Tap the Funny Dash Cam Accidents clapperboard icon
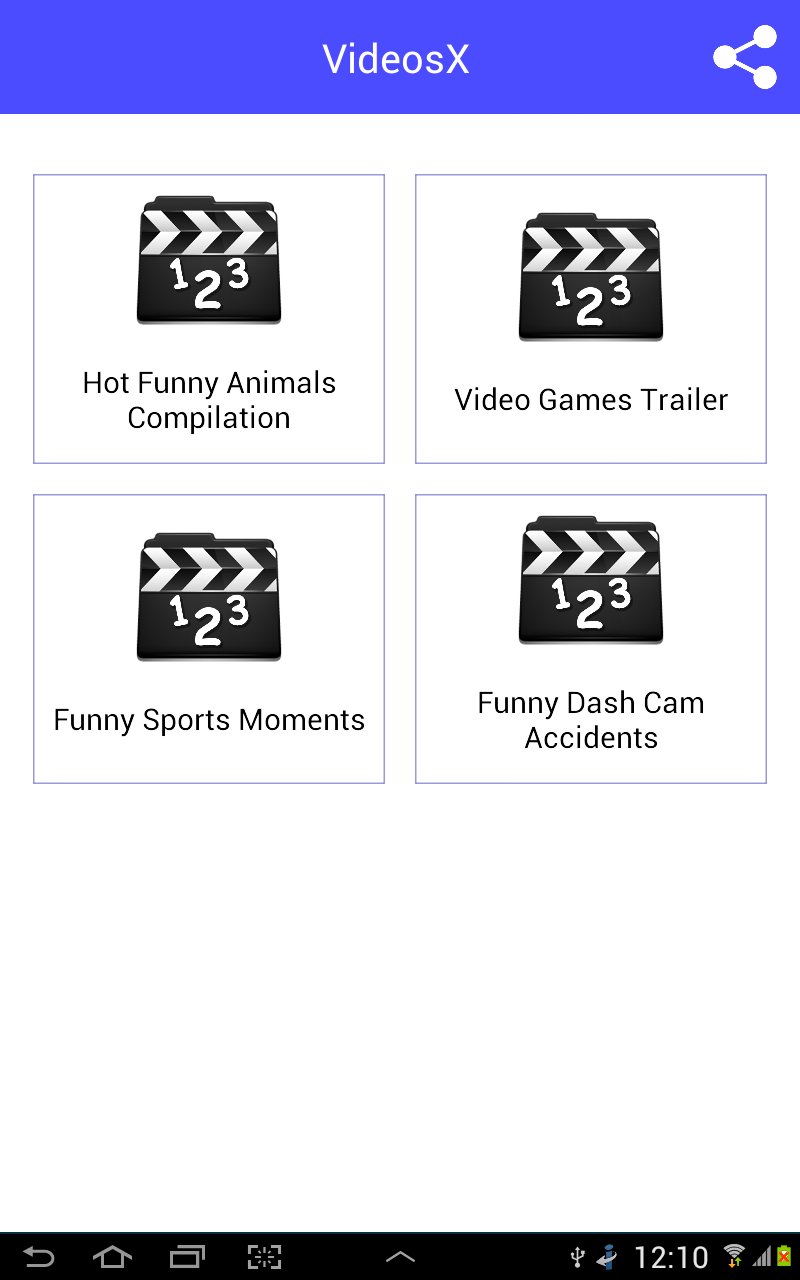 [x=590, y=580]
